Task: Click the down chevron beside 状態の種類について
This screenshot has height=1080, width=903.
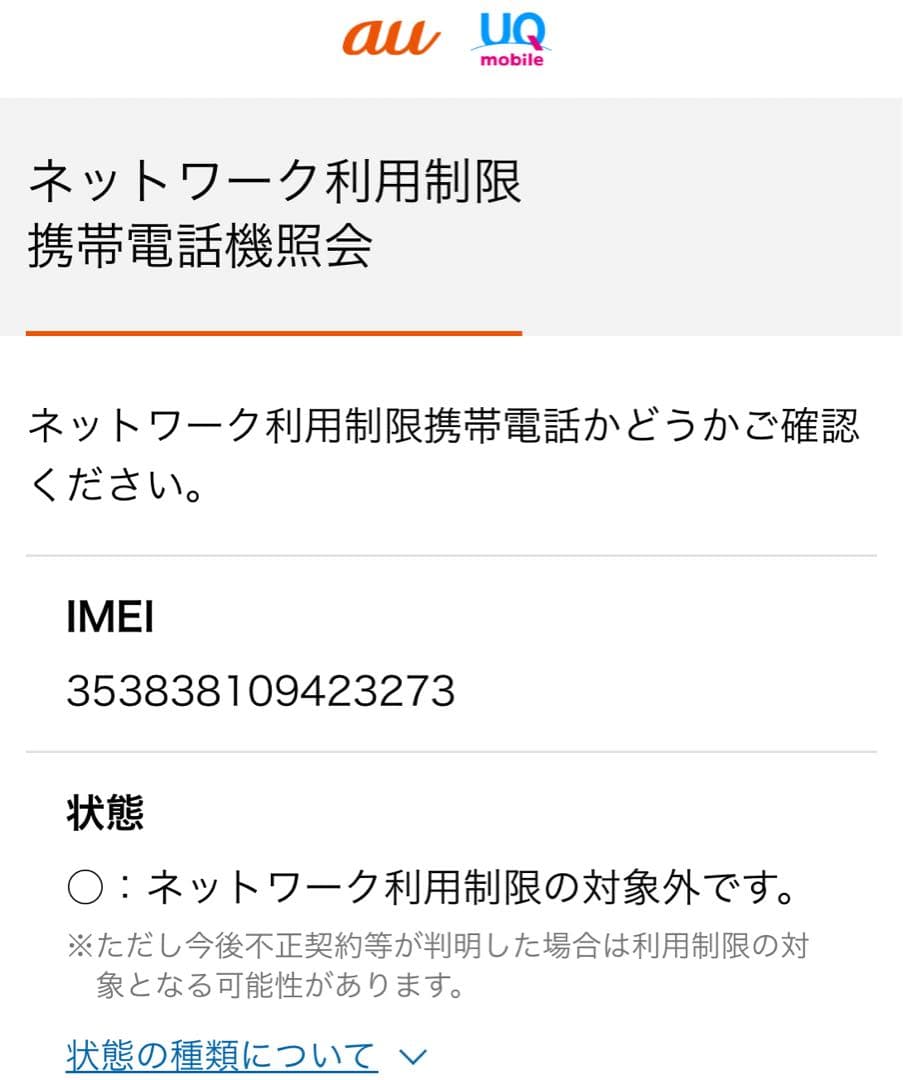Action: pyautogui.click(x=410, y=1053)
